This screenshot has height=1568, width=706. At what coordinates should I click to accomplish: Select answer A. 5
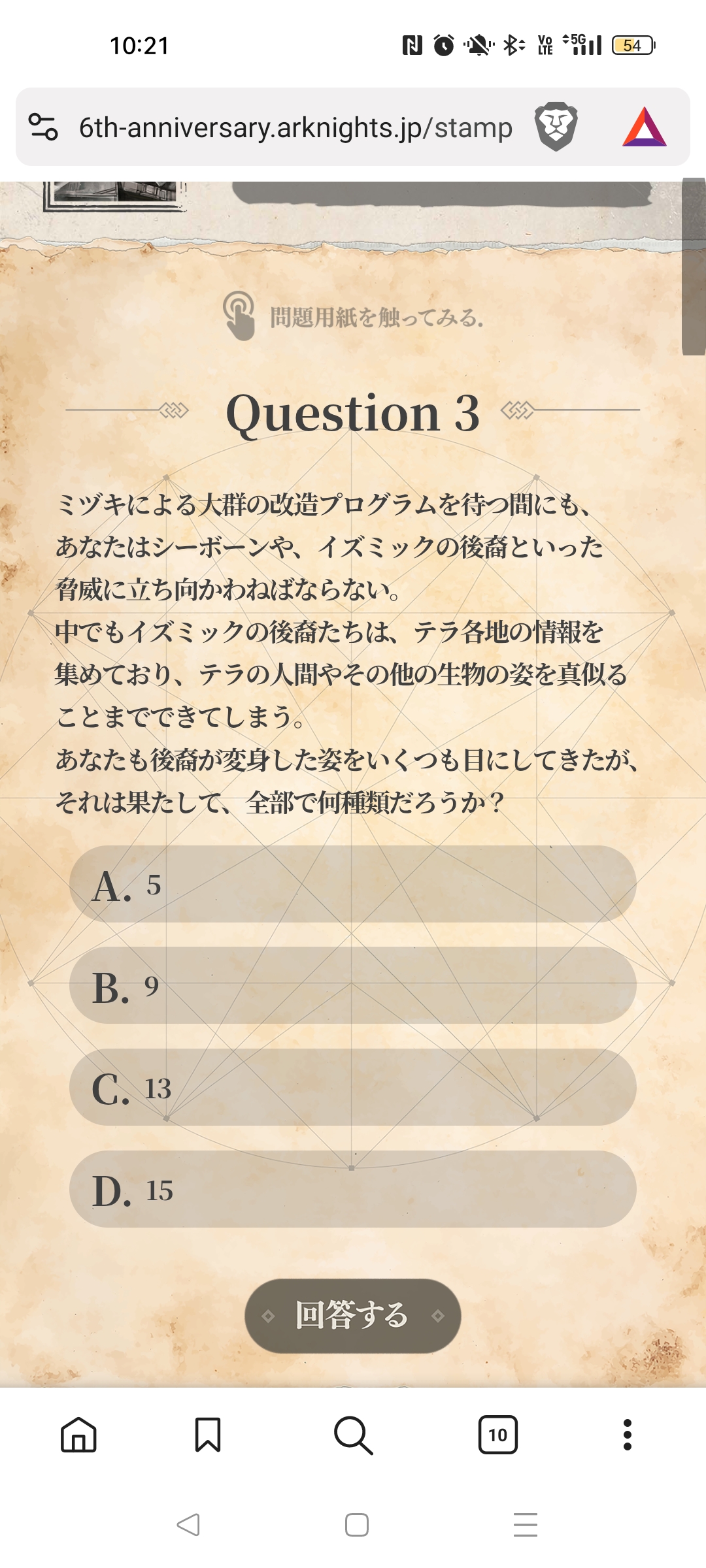click(x=353, y=884)
